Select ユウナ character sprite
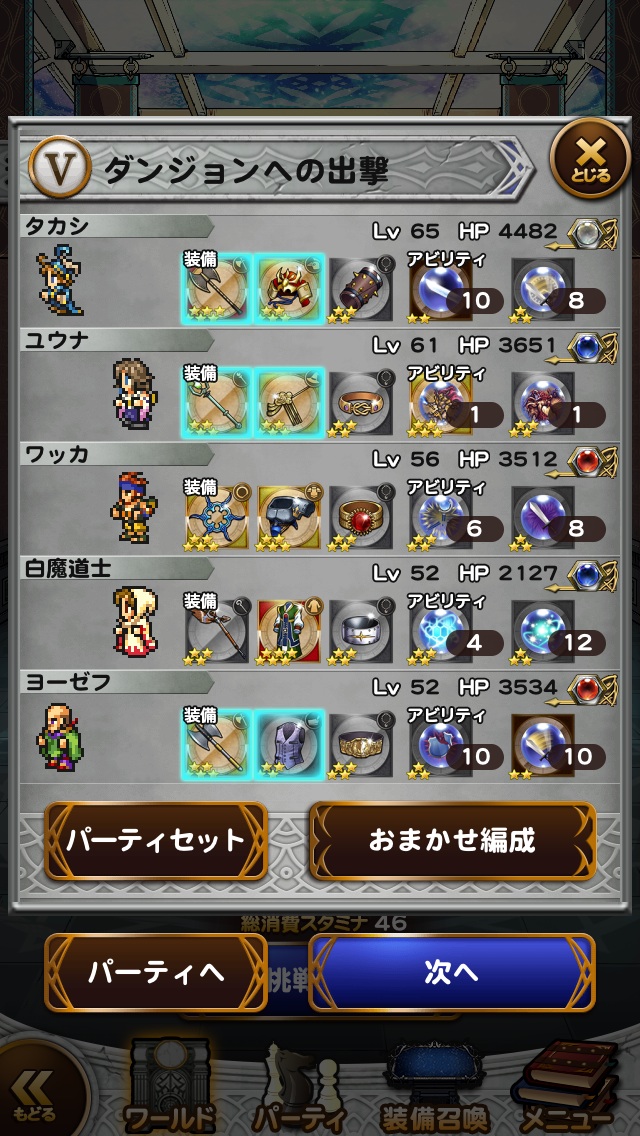Screen dimensions: 640x1136 pos(133,392)
